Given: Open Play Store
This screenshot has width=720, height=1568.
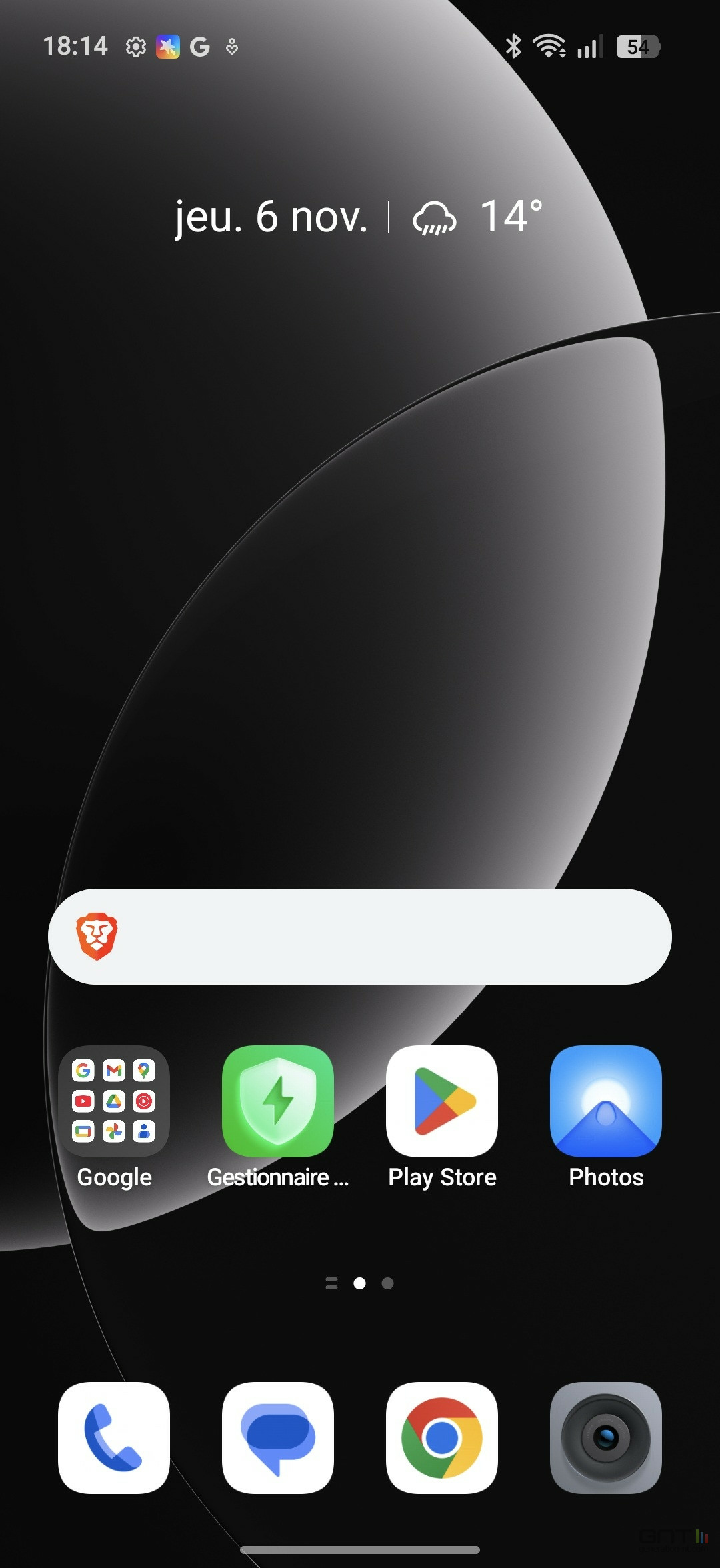Looking at the screenshot, I should tap(442, 1101).
